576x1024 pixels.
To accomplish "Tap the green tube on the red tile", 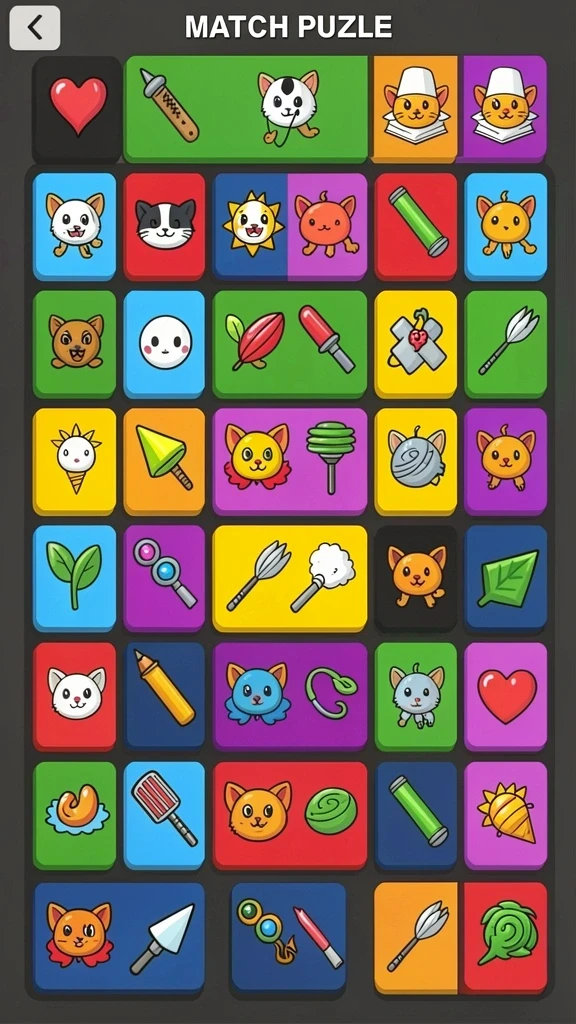I will click(415, 226).
